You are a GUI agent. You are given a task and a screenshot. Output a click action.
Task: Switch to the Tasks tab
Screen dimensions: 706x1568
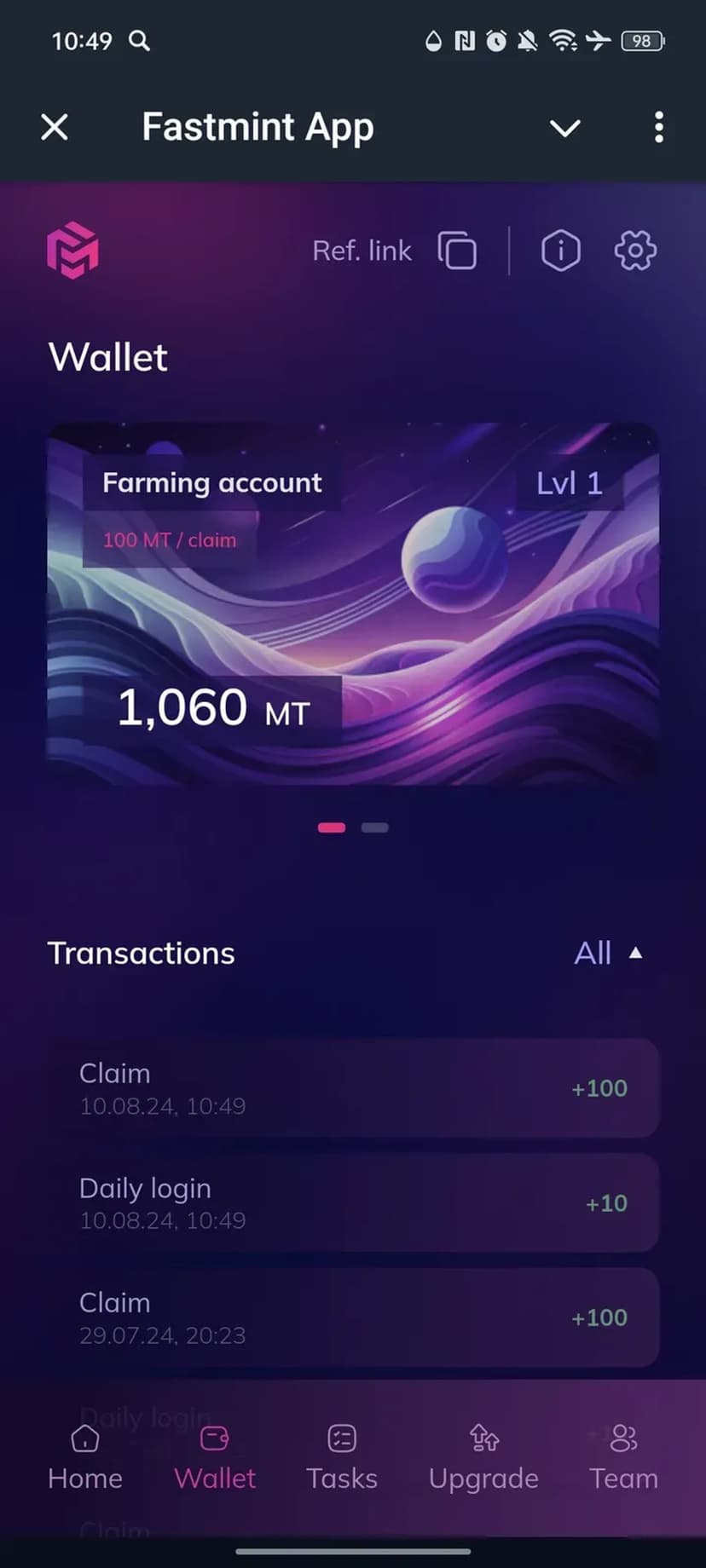click(x=342, y=1456)
